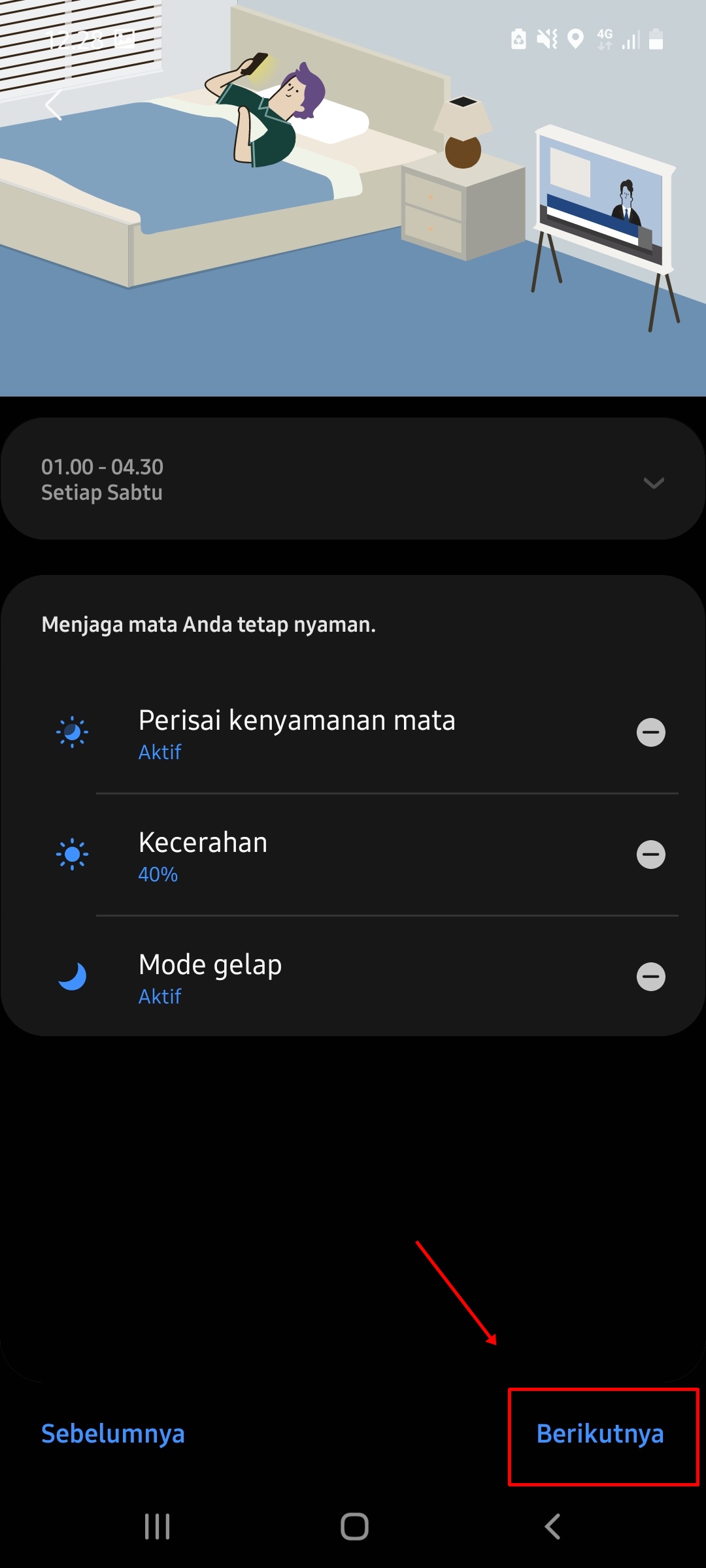Continue with the Berikutnya button

[600, 1434]
